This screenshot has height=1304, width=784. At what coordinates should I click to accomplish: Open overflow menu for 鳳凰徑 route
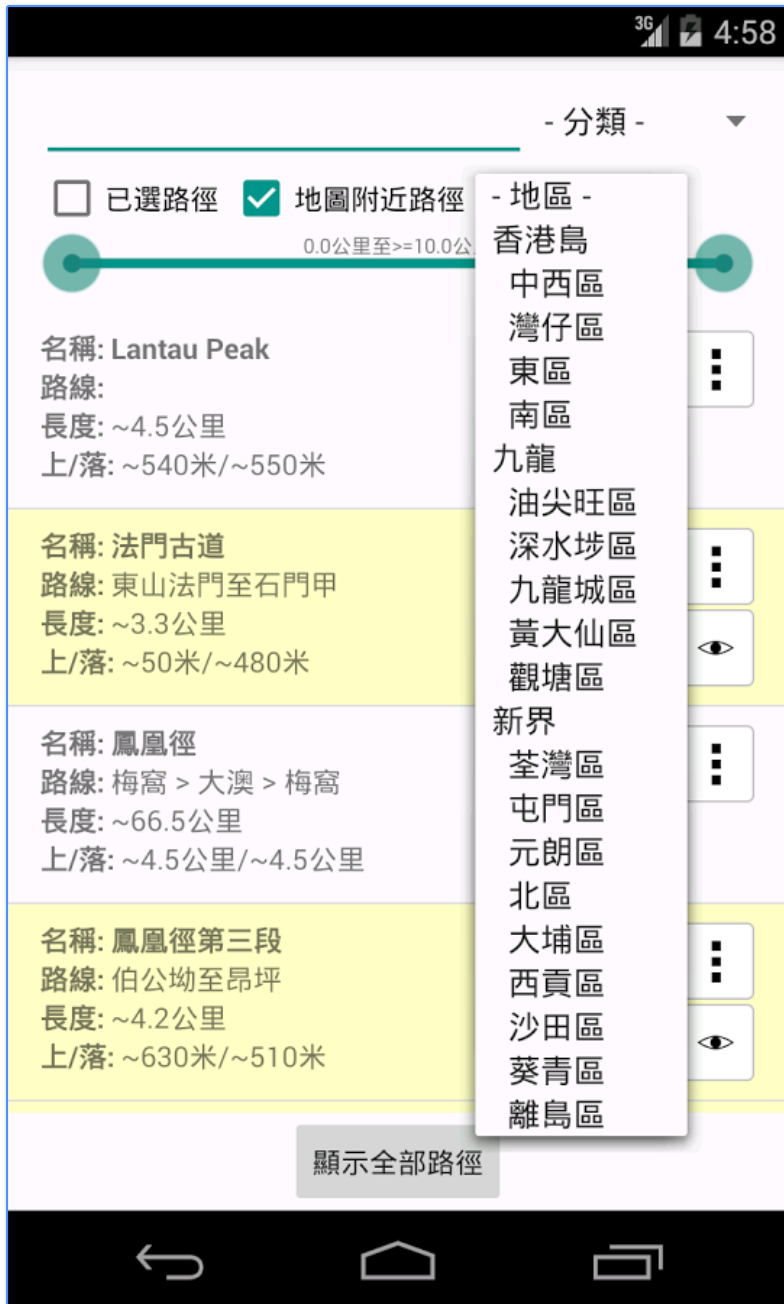click(716, 764)
